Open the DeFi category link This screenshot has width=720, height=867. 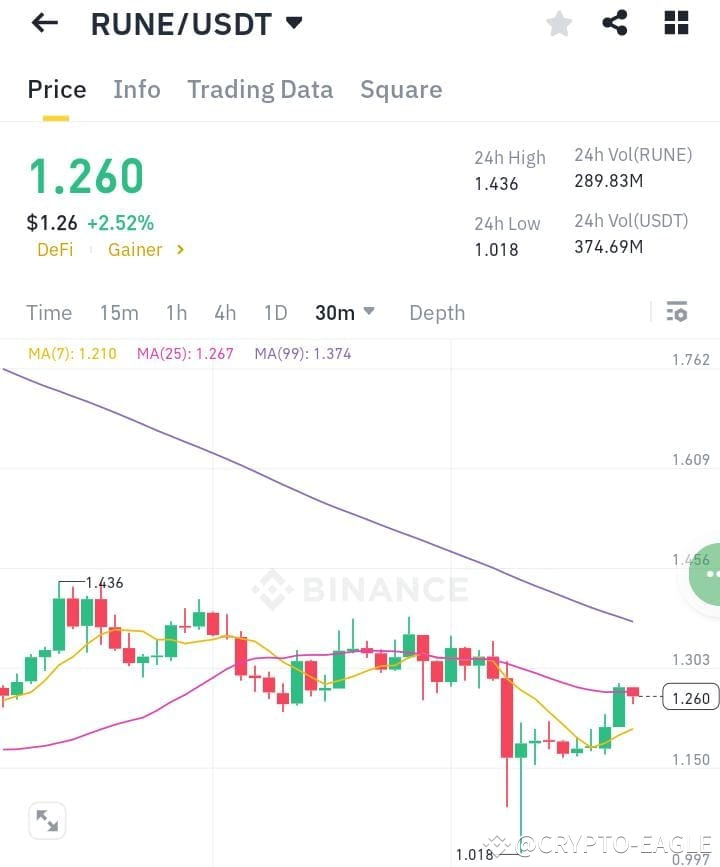tap(55, 250)
